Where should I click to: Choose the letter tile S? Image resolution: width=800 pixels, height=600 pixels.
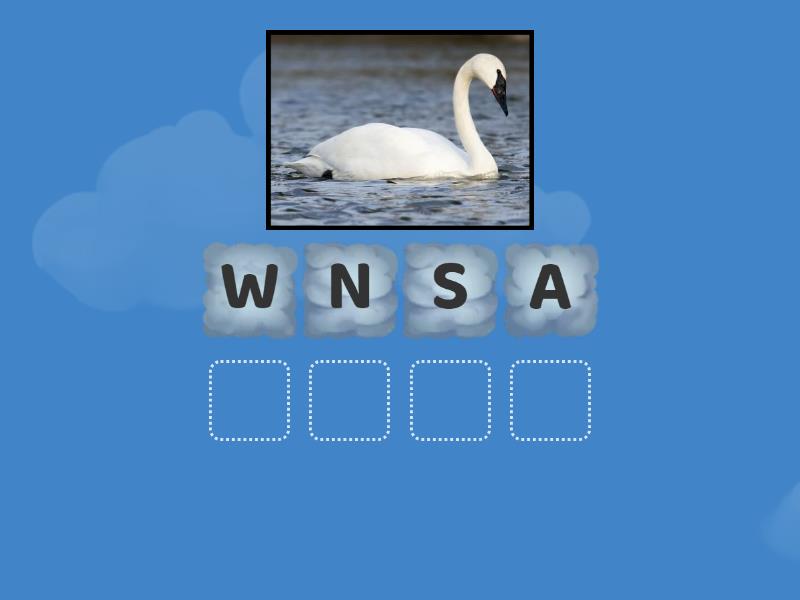[450, 289]
